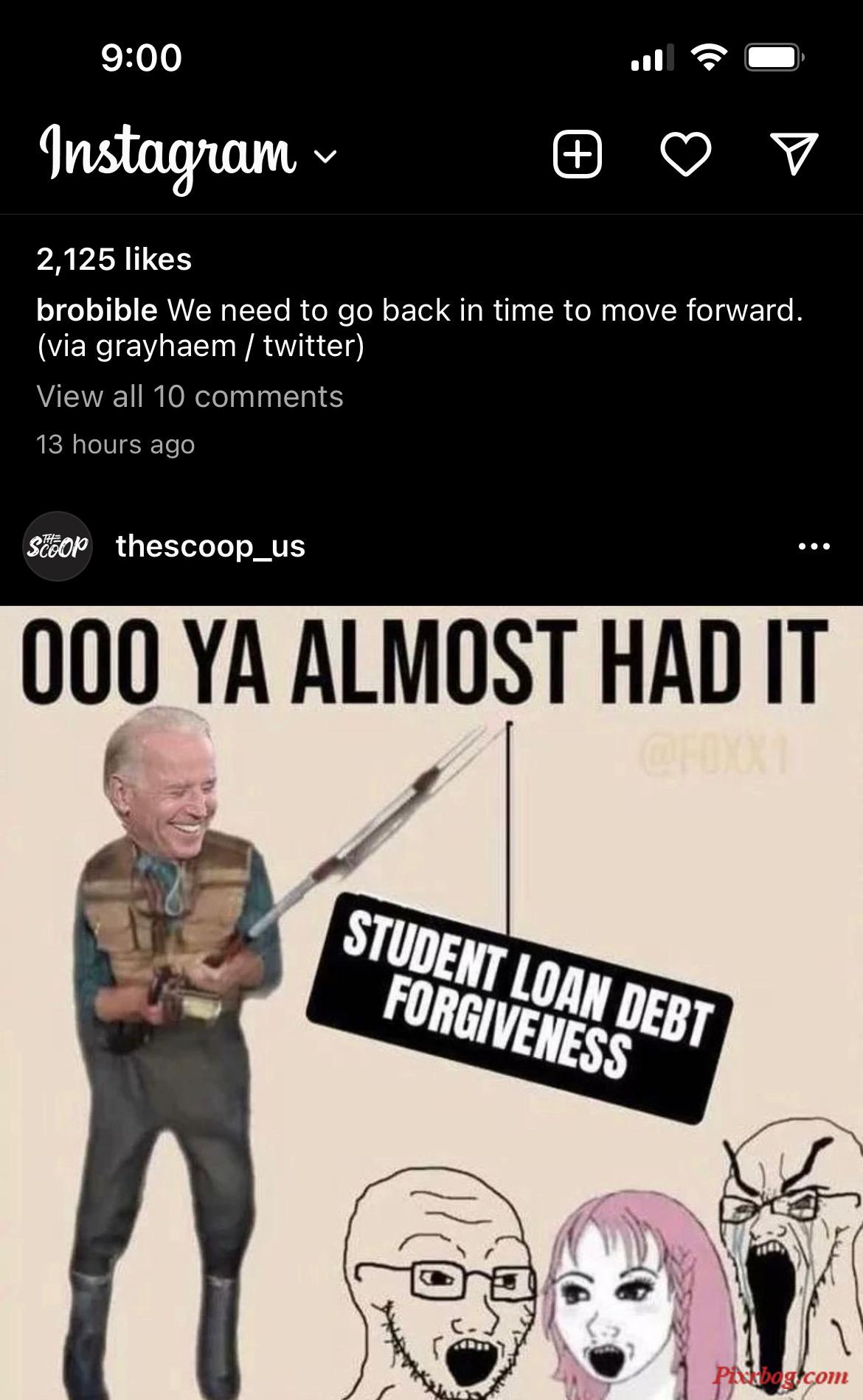Open the thescoop_us meme post image
The image size is (863, 1400).
click(x=431, y=1003)
